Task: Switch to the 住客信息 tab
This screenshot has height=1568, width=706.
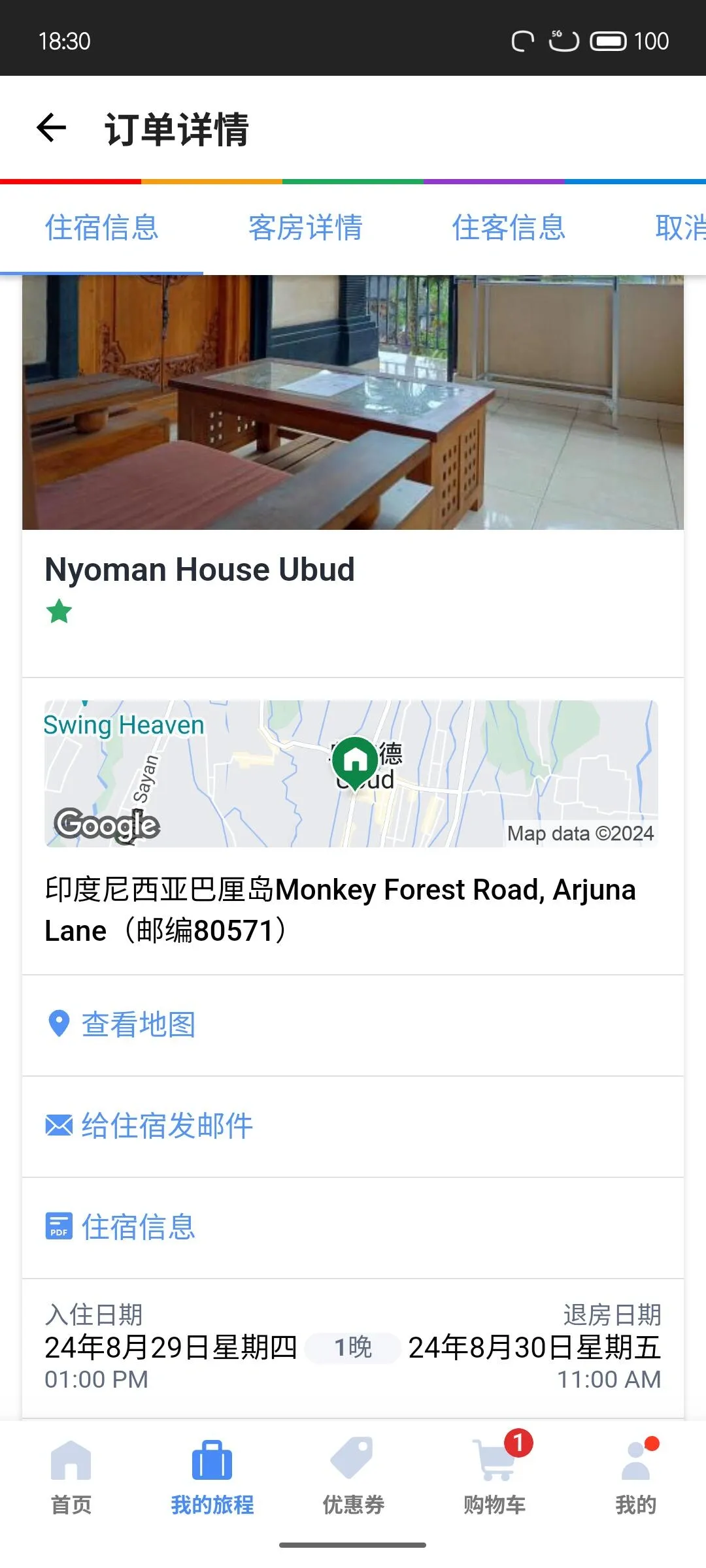Action: 509,228
